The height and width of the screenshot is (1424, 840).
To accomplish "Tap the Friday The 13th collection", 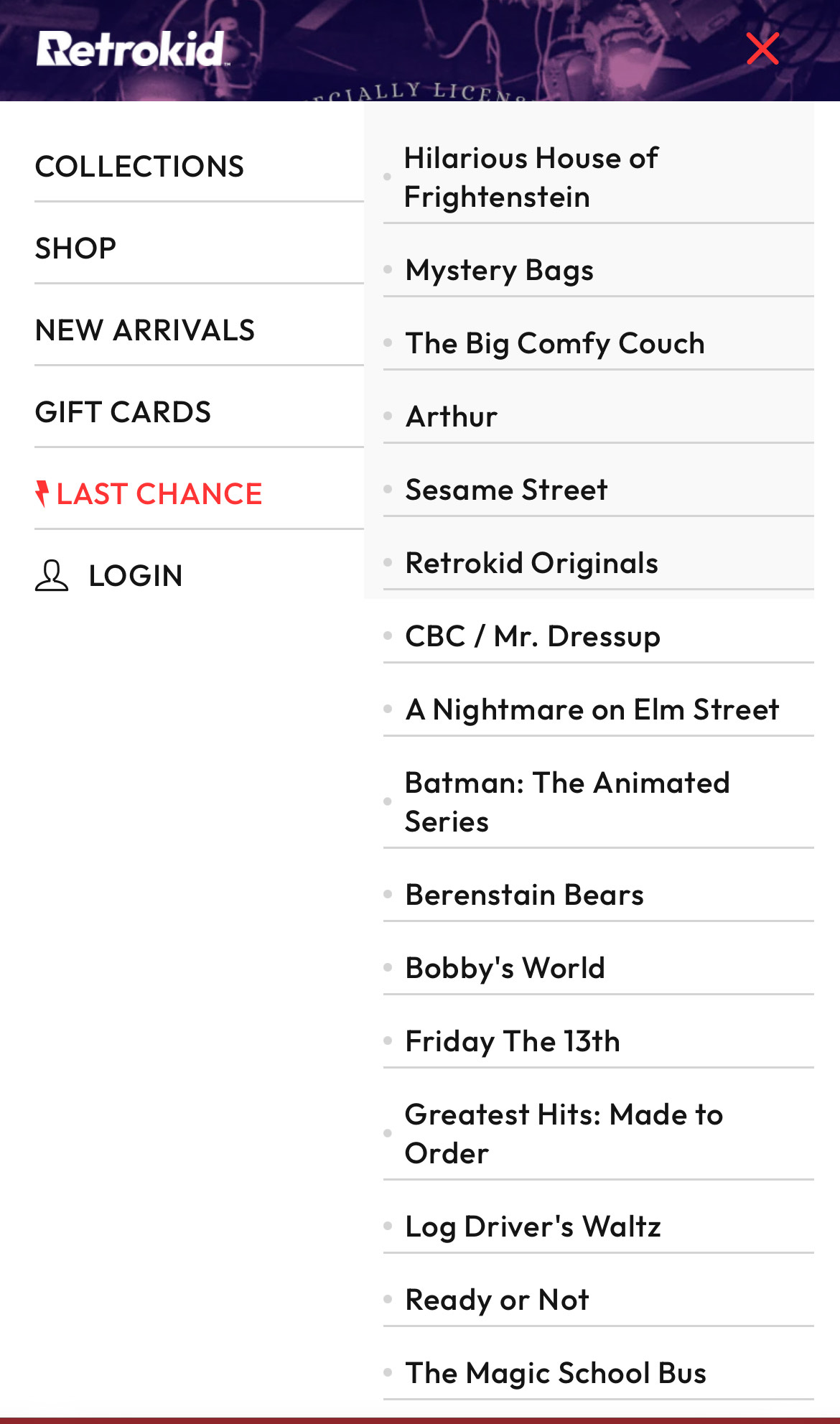I will point(513,1041).
